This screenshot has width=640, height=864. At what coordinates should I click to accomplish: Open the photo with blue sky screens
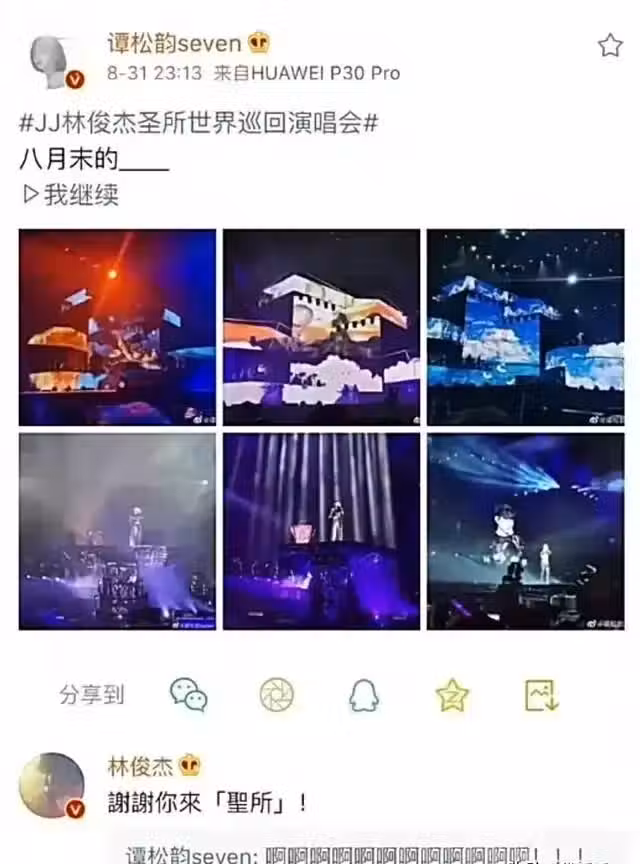[x=525, y=327]
